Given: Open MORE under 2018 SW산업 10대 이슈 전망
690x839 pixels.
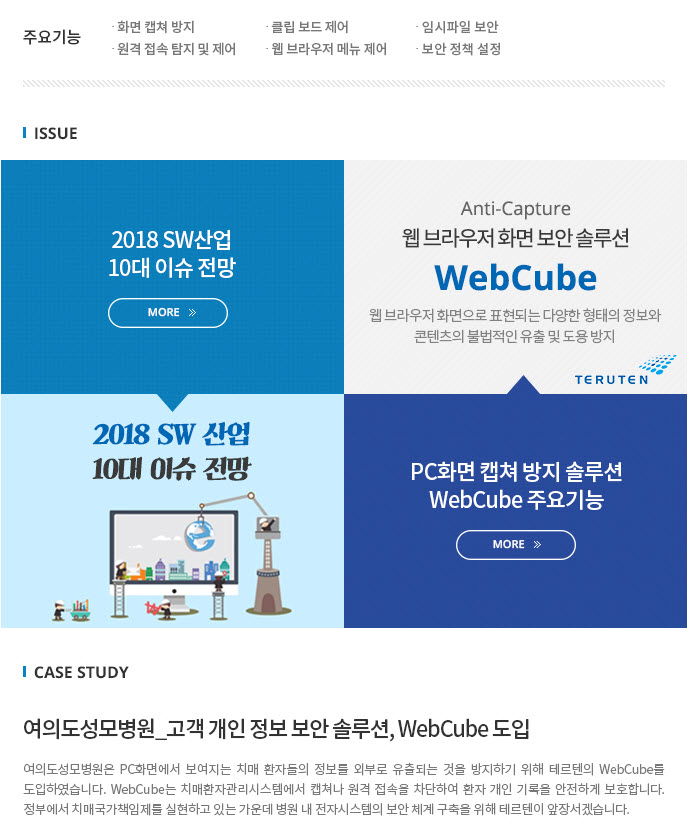Looking at the screenshot, I should tap(168, 313).
